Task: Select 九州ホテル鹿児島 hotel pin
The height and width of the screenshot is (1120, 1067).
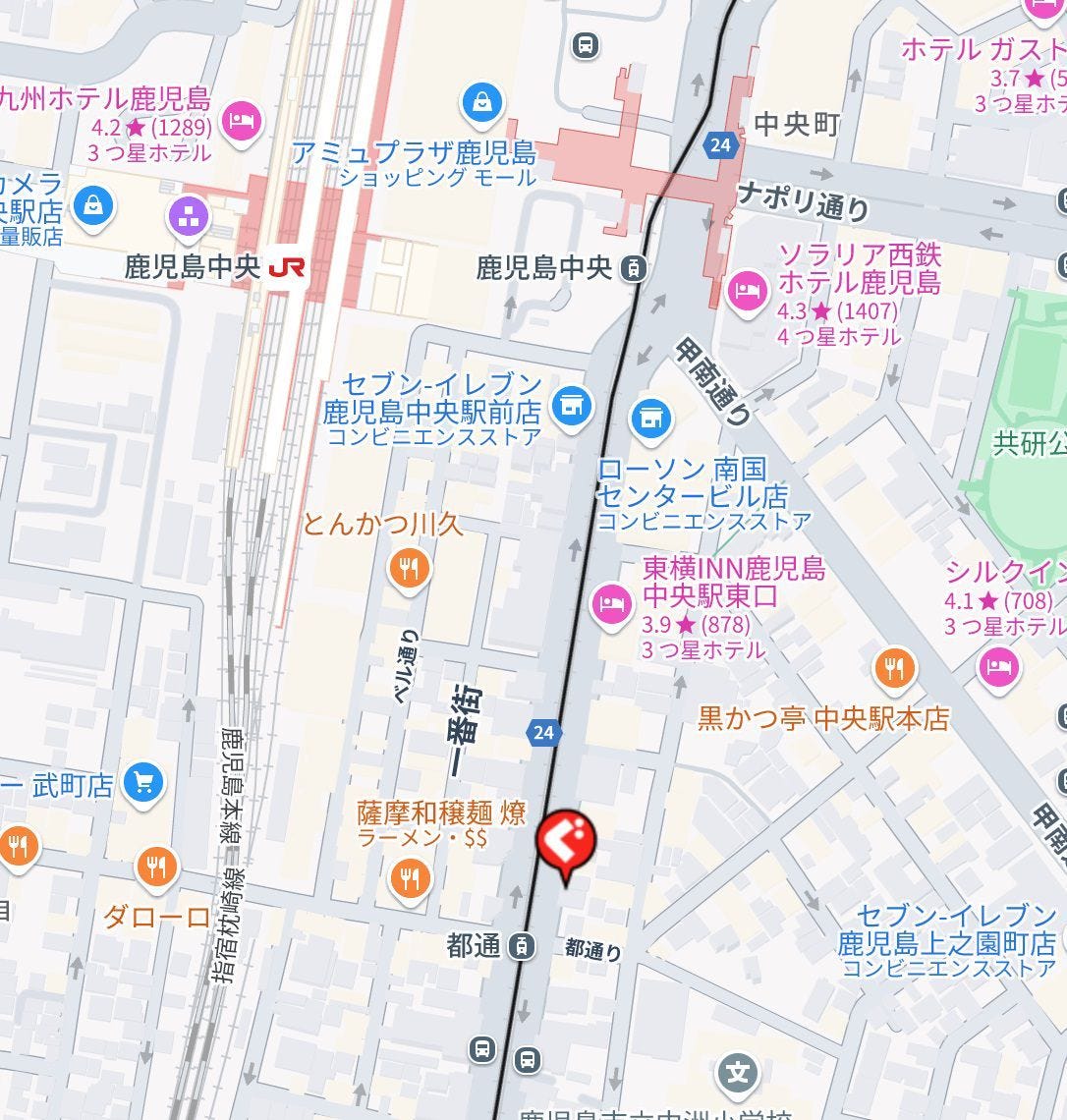Action: click(x=240, y=121)
